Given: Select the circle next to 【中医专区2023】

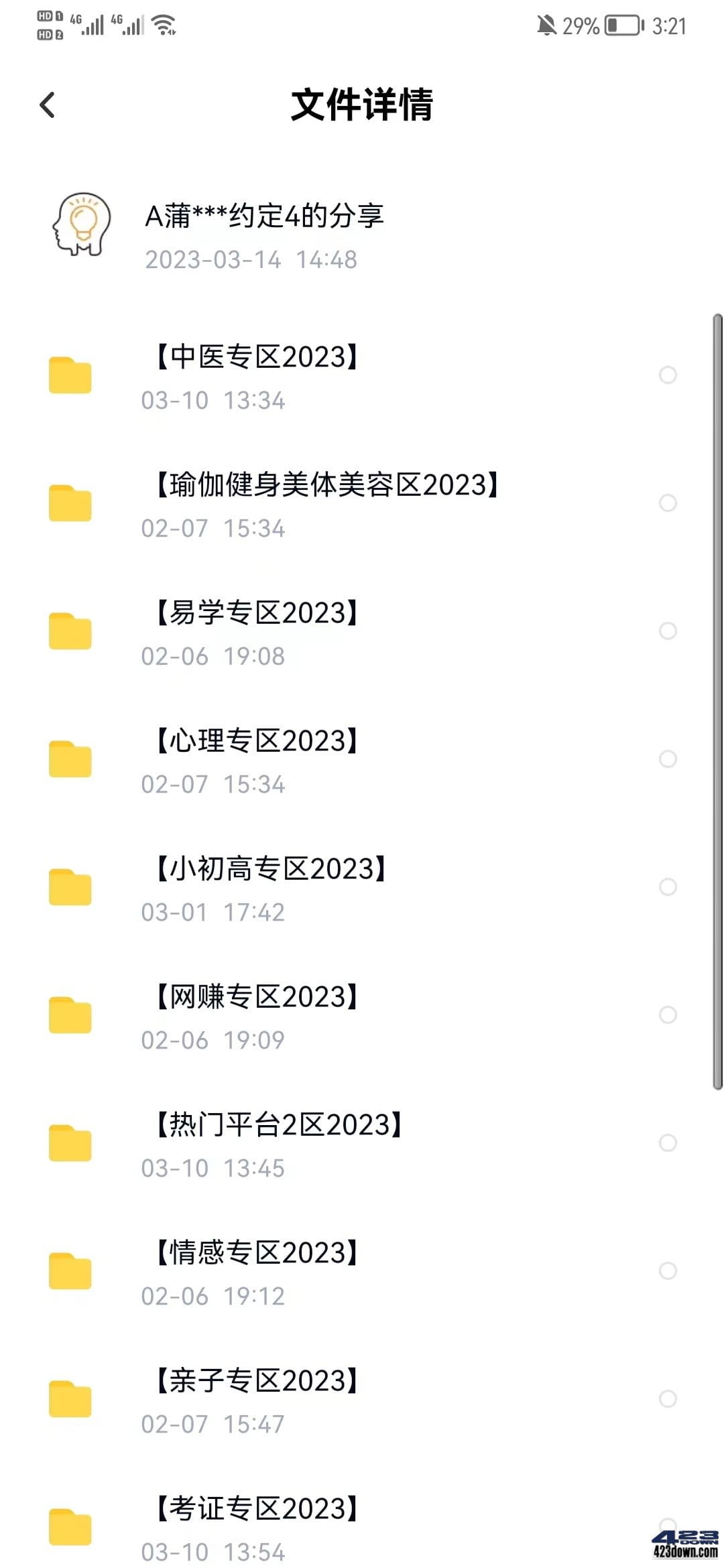Looking at the screenshot, I should tap(668, 375).
